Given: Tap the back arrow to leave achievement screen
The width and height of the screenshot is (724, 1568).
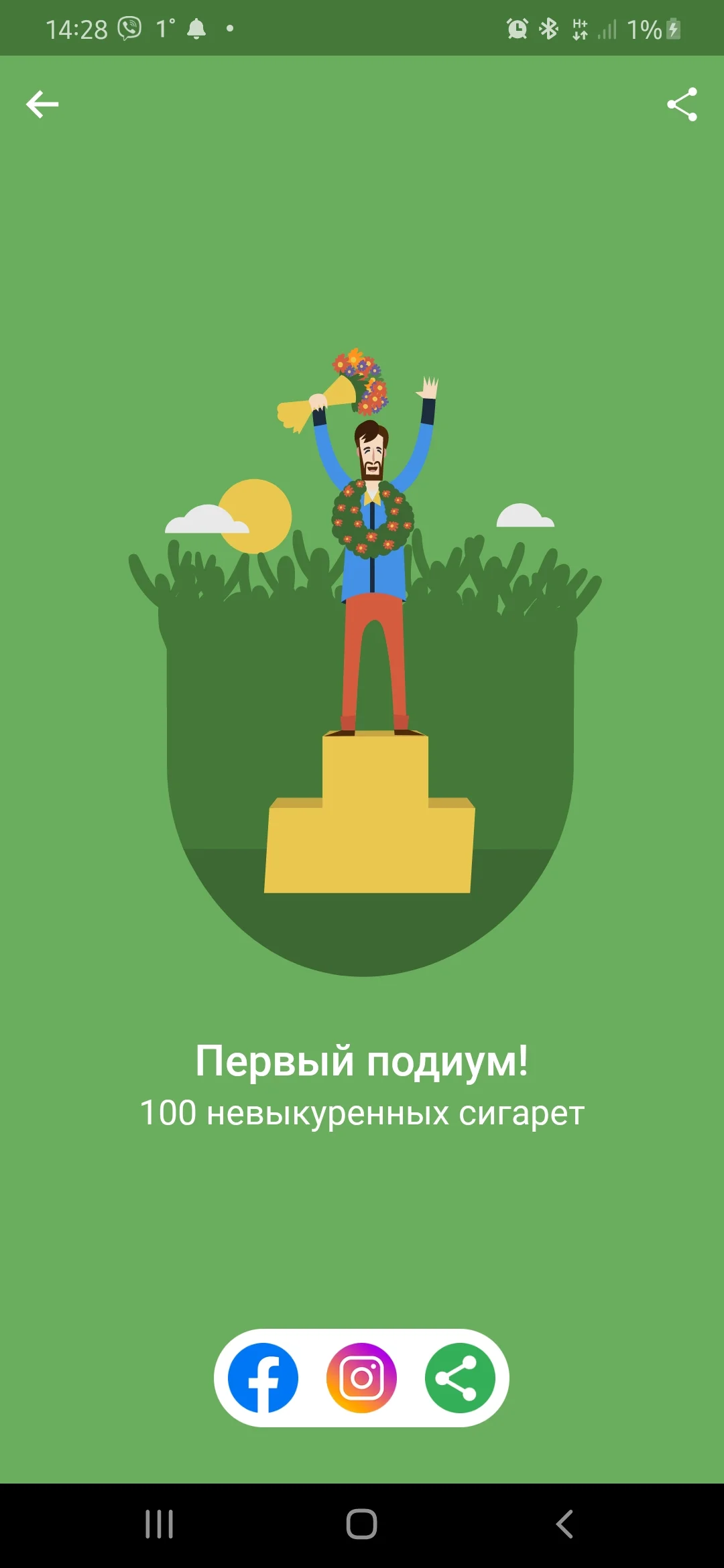Looking at the screenshot, I should tap(42, 104).
